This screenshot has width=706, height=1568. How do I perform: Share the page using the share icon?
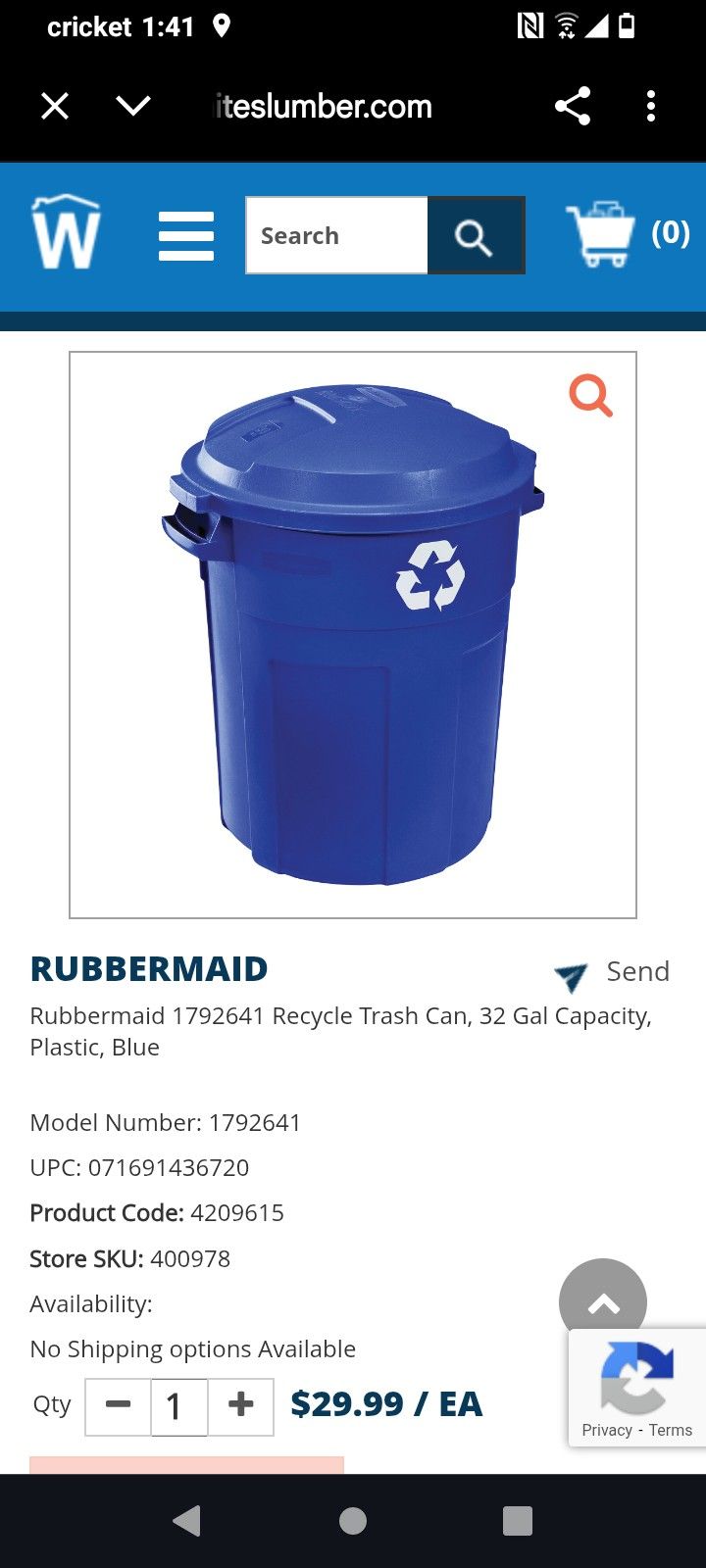point(572,106)
